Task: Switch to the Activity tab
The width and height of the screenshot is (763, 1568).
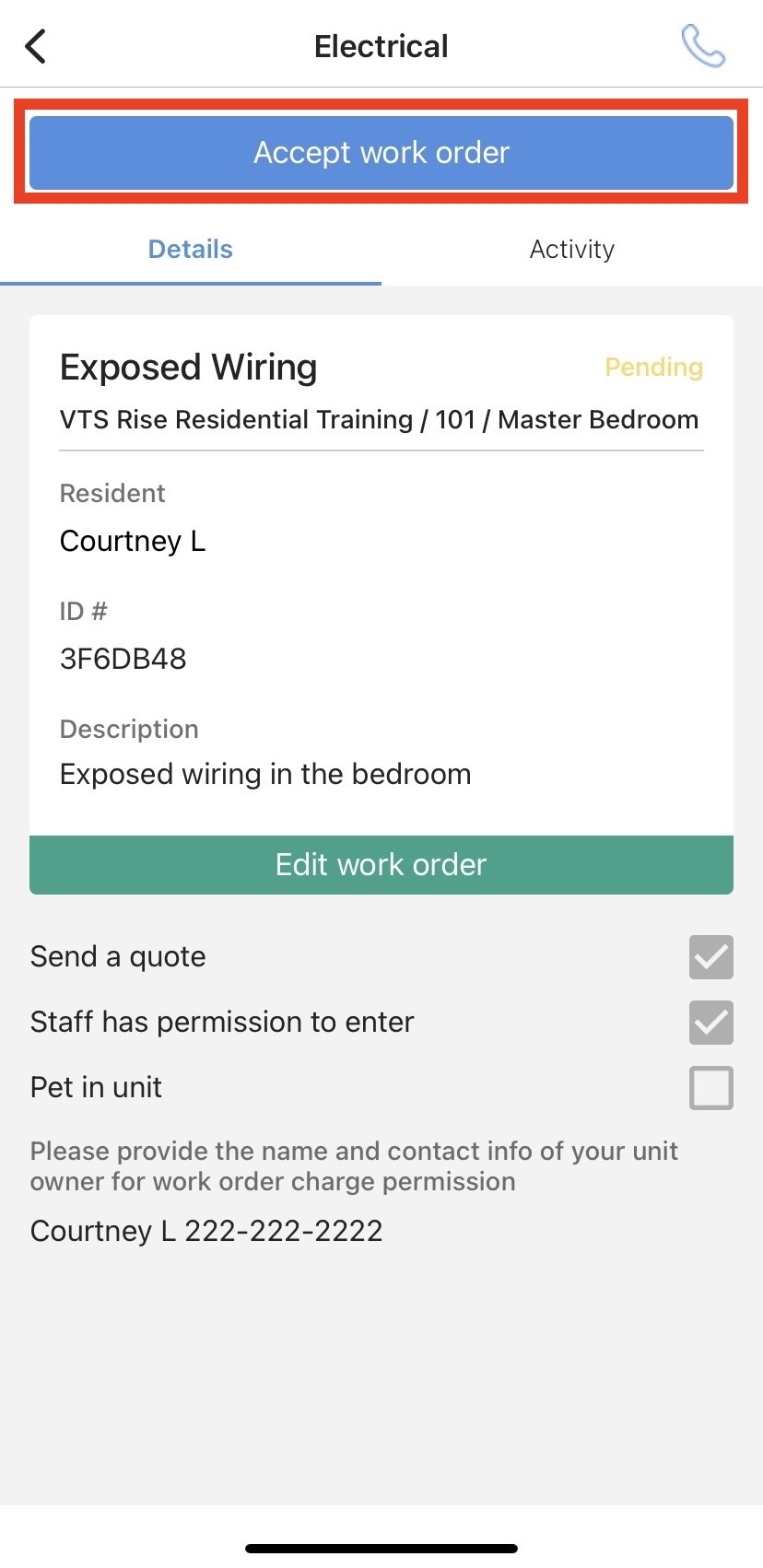Action: pos(571,250)
